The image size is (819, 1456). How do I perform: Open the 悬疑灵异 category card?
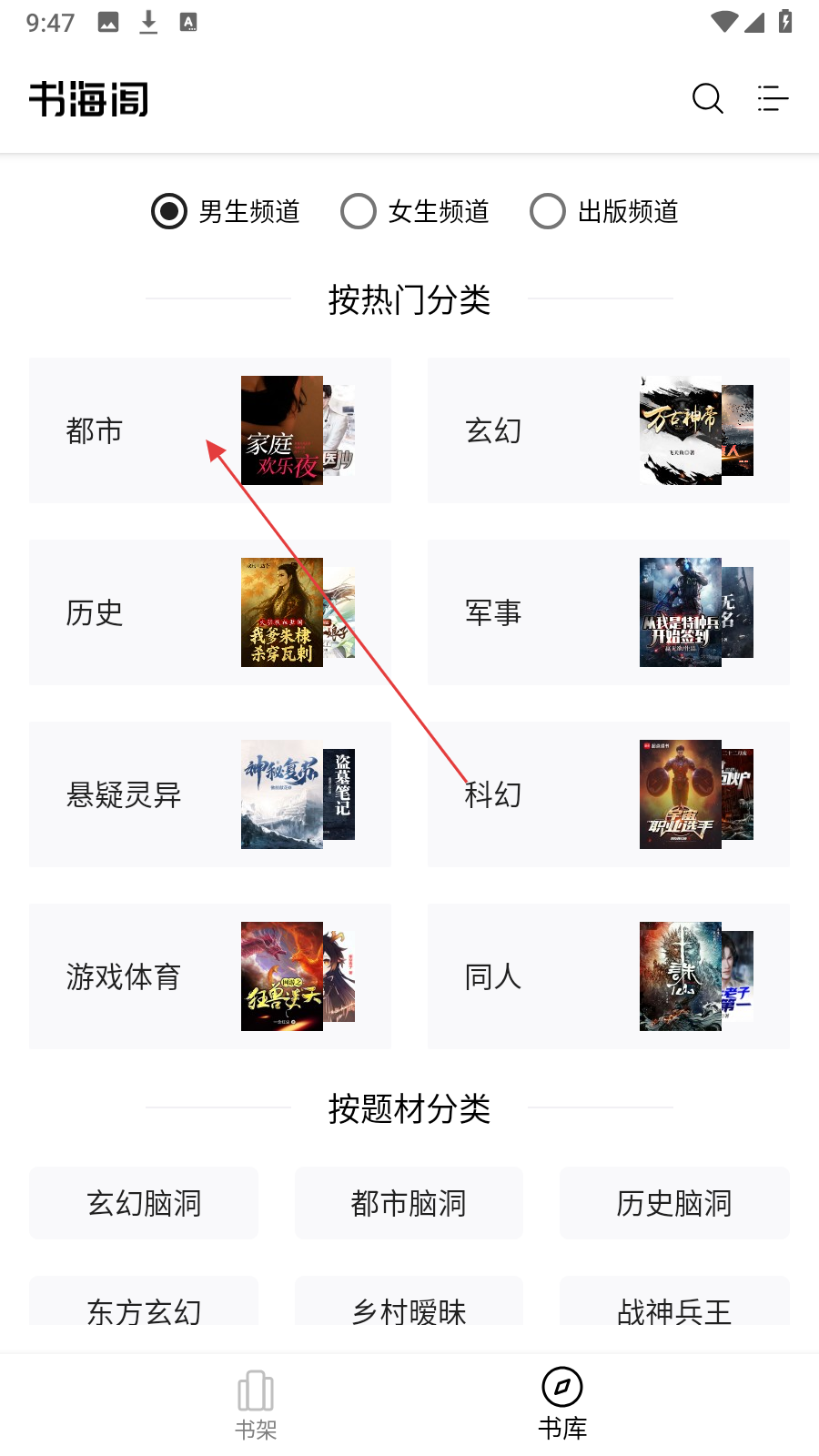tap(210, 794)
